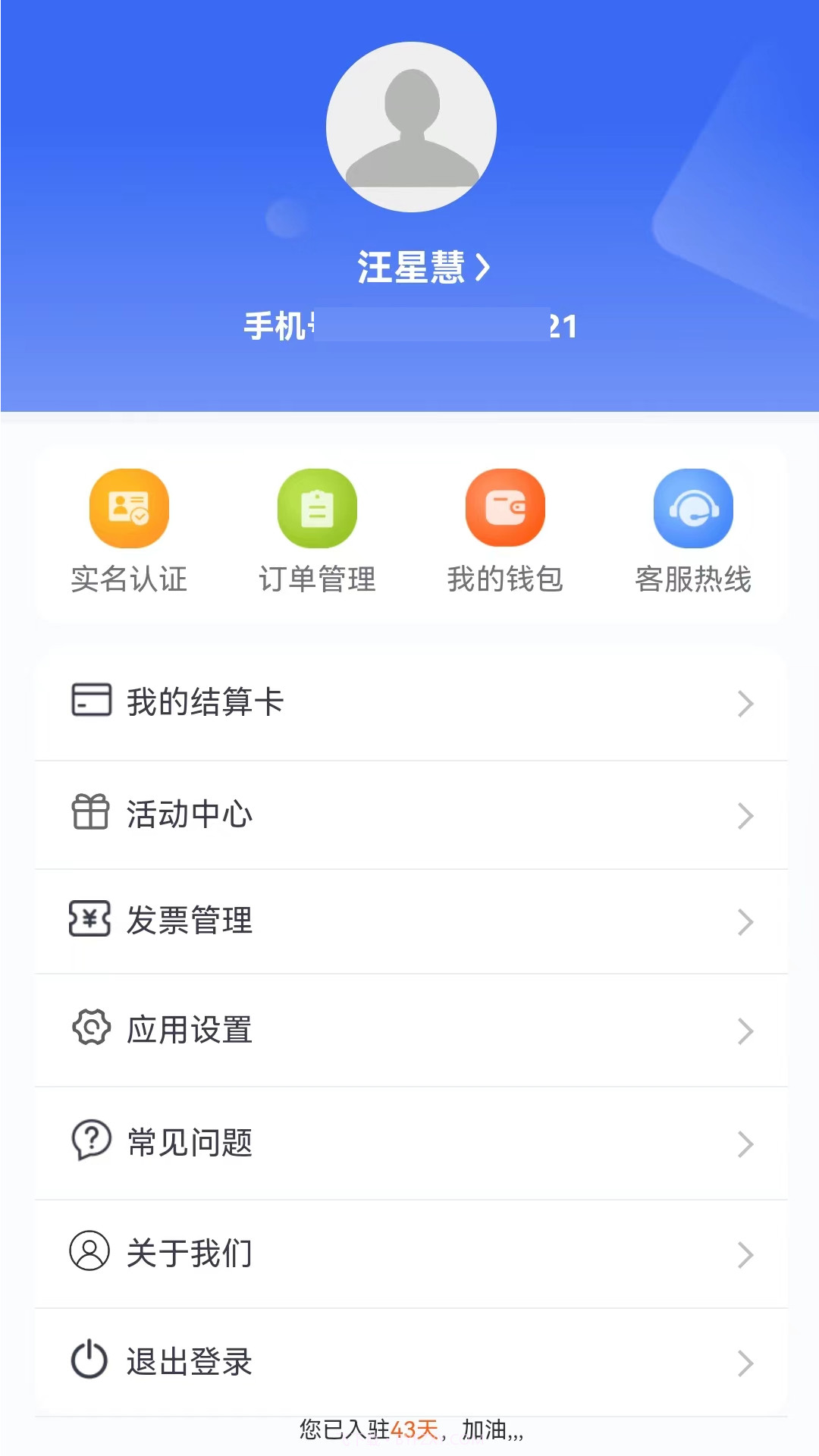Image resolution: width=819 pixels, height=1456 pixels.
Task: Open 我的钱包 wallet icon
Action: [506, 508]
